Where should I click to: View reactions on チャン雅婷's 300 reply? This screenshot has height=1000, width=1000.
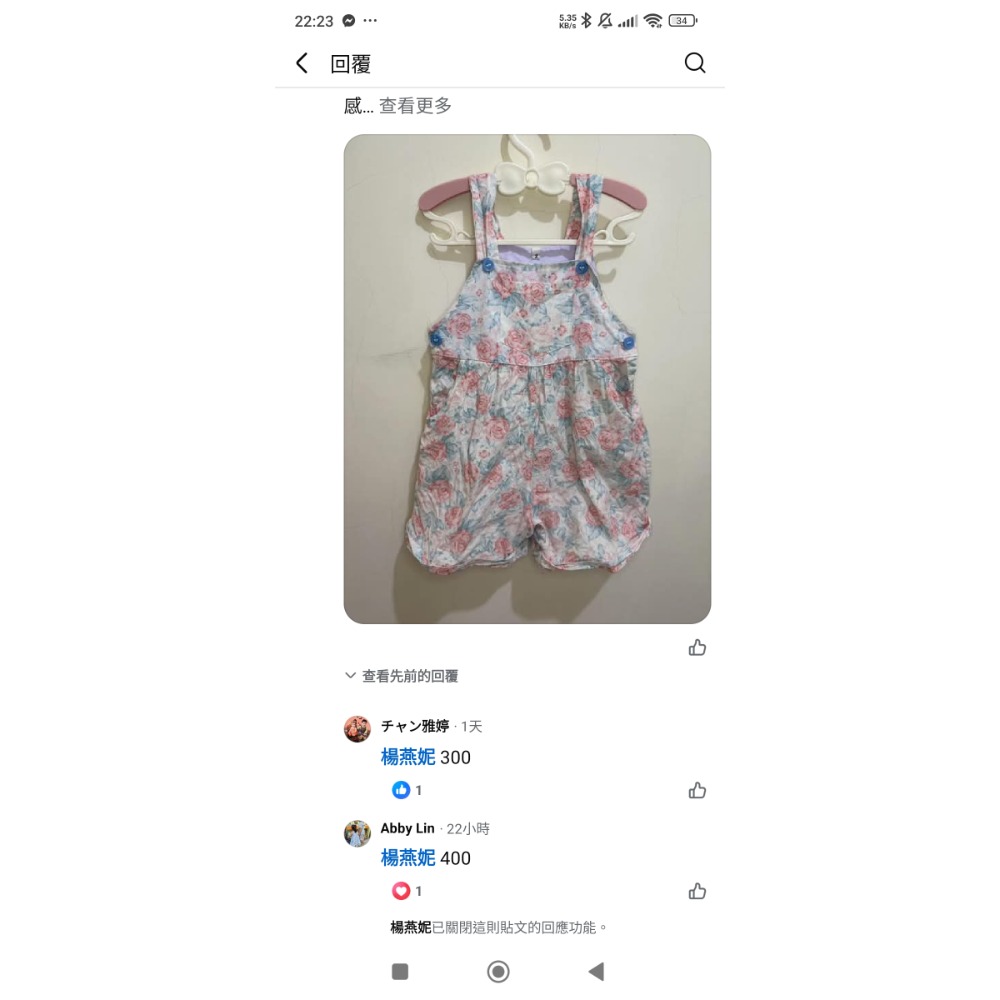(x=406, y=790)
